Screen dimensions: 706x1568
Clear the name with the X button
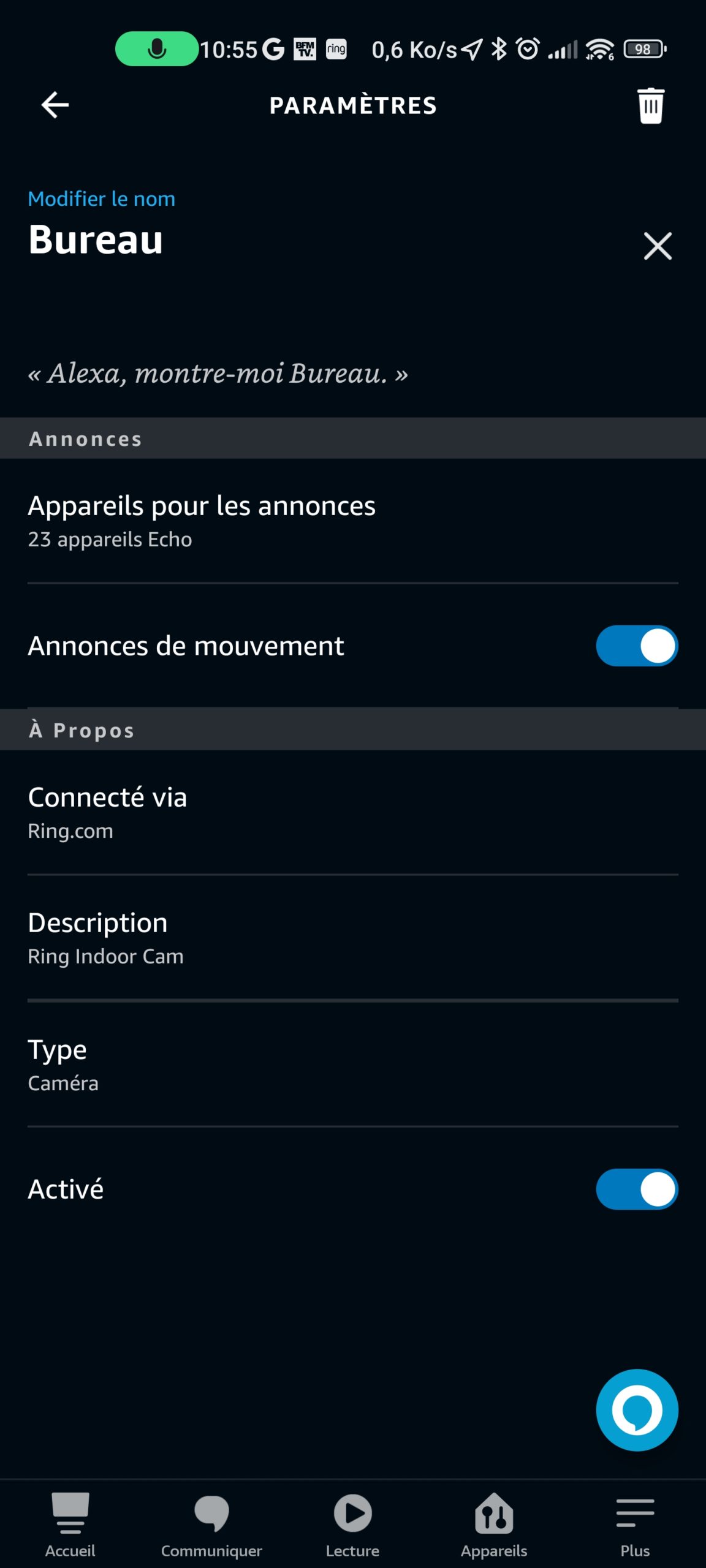[x=658, y=246]
